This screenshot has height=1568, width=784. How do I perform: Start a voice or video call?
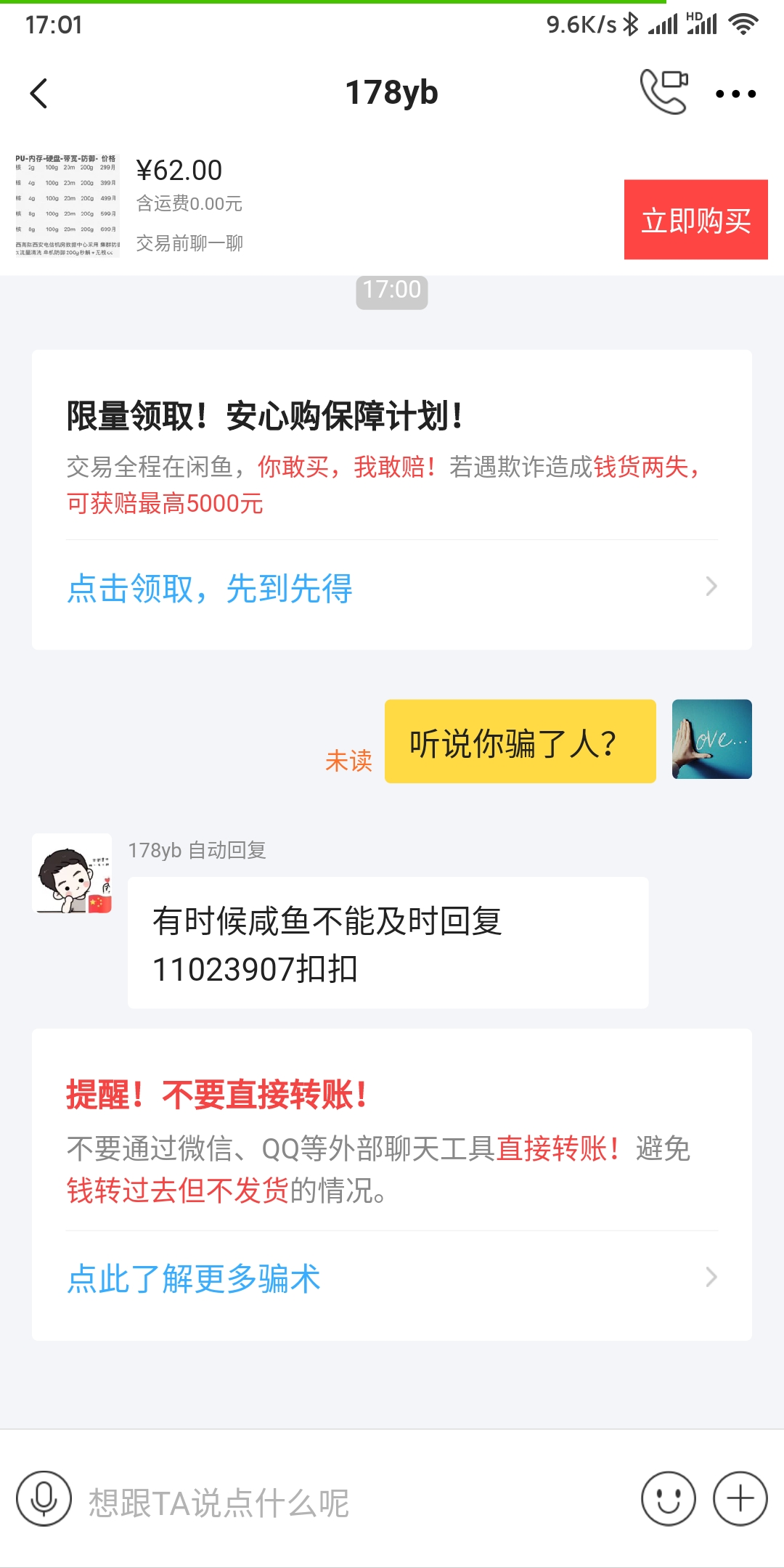click(663, 92)
